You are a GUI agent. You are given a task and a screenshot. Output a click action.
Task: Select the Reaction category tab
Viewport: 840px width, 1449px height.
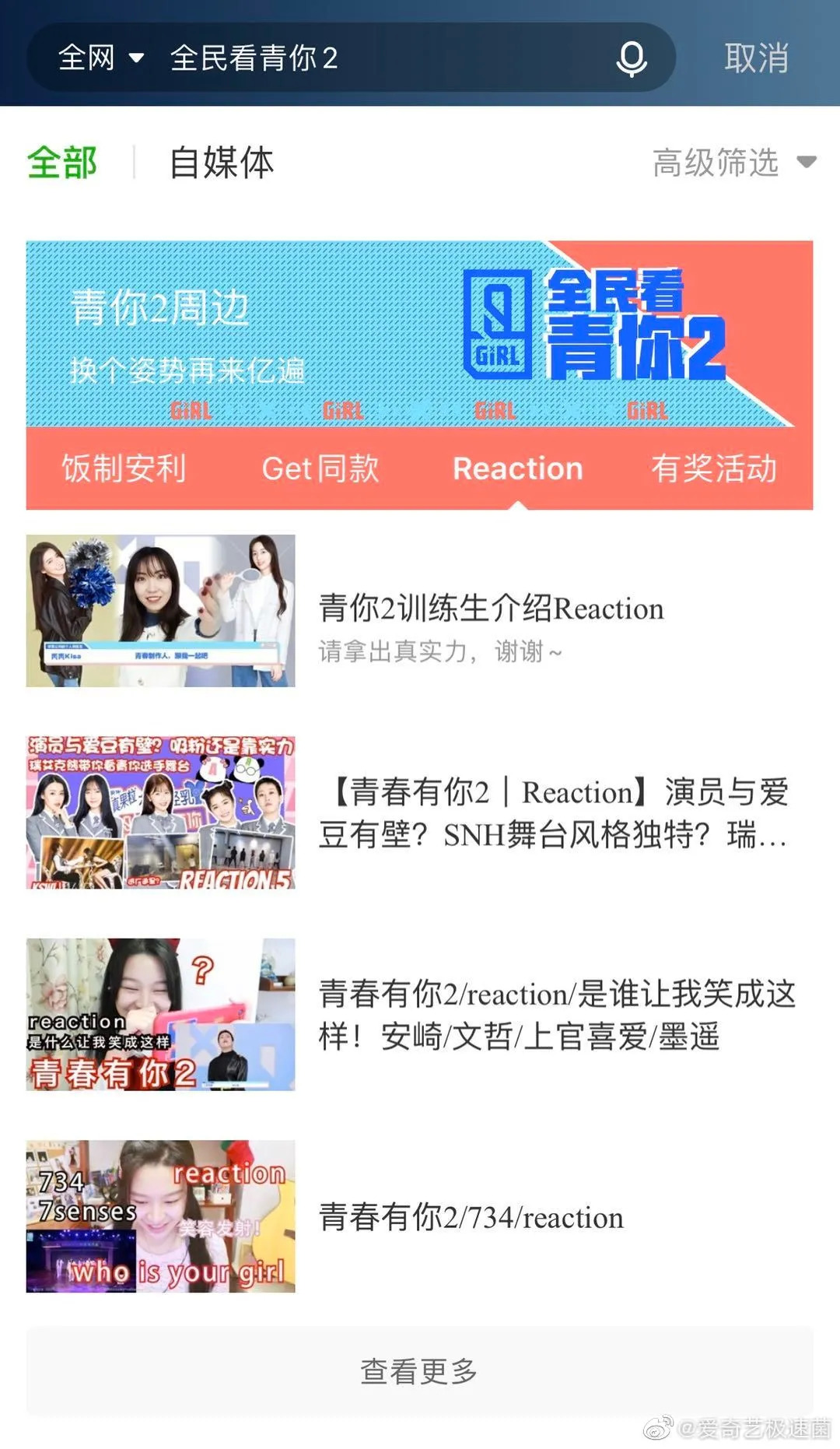[518, 468]
